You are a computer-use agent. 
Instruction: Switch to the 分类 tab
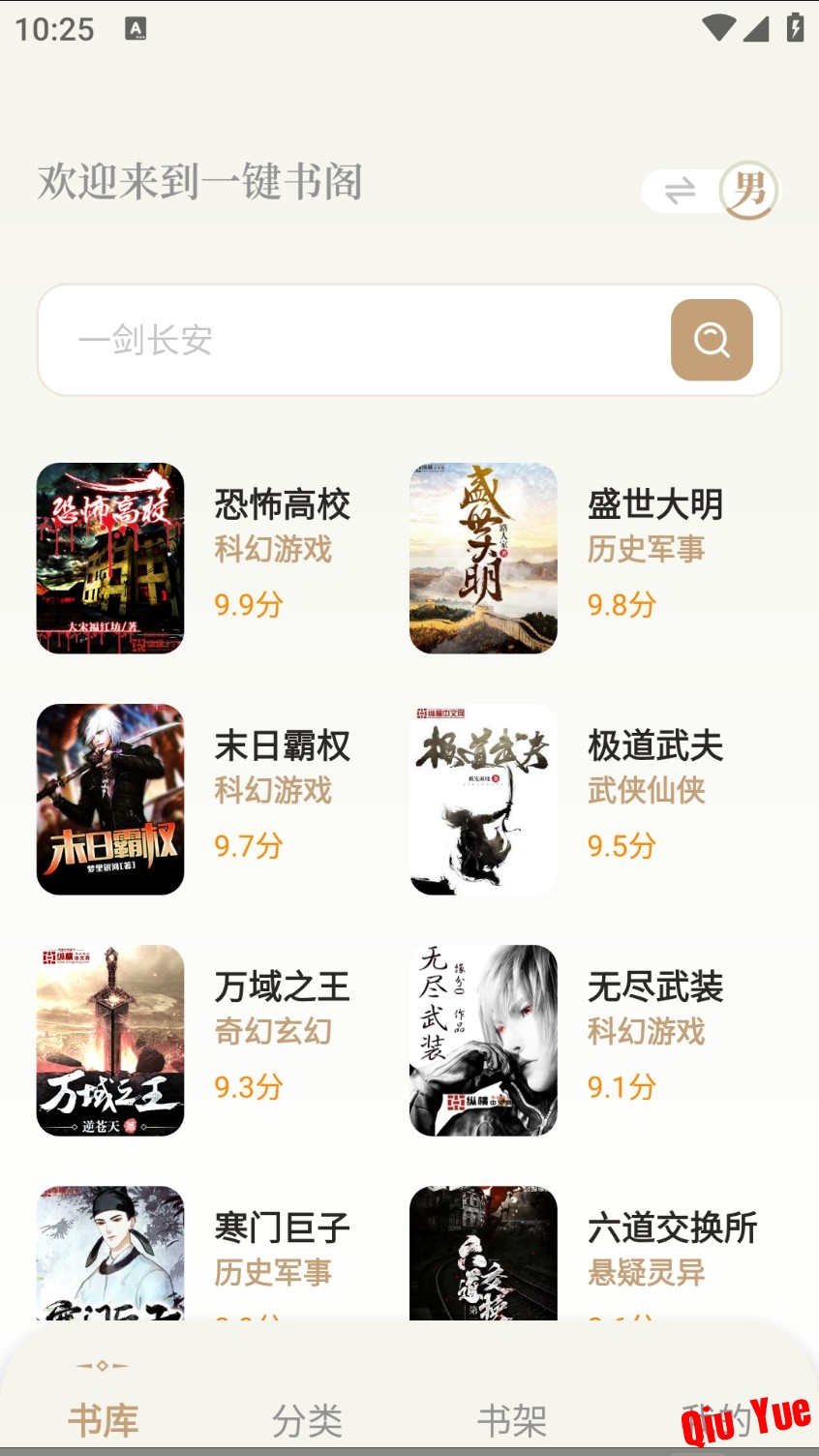coord(307,1420)
